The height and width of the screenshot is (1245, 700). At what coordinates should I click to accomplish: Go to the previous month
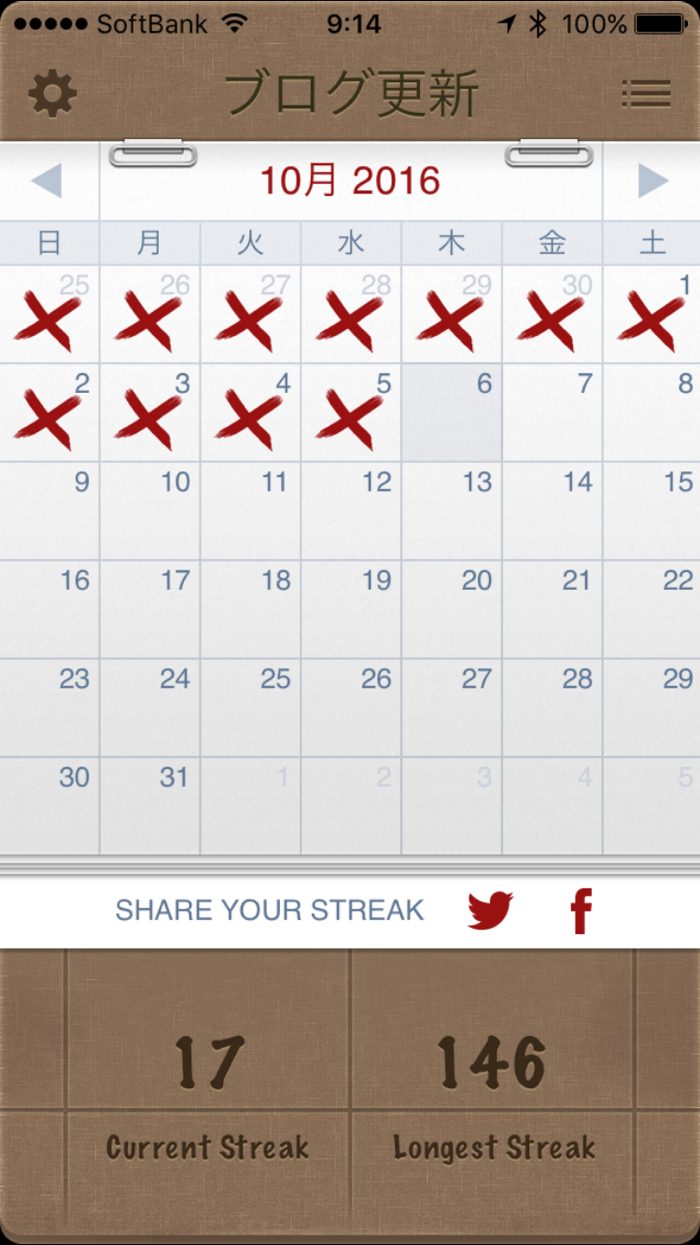47,181
